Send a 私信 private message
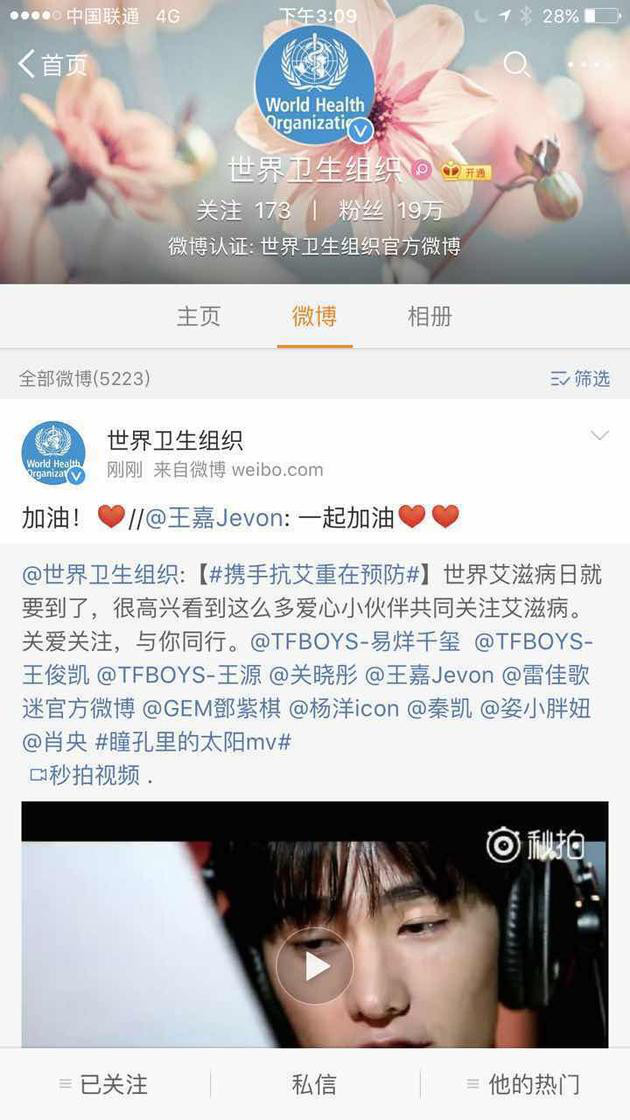 tap(314, 1084)
